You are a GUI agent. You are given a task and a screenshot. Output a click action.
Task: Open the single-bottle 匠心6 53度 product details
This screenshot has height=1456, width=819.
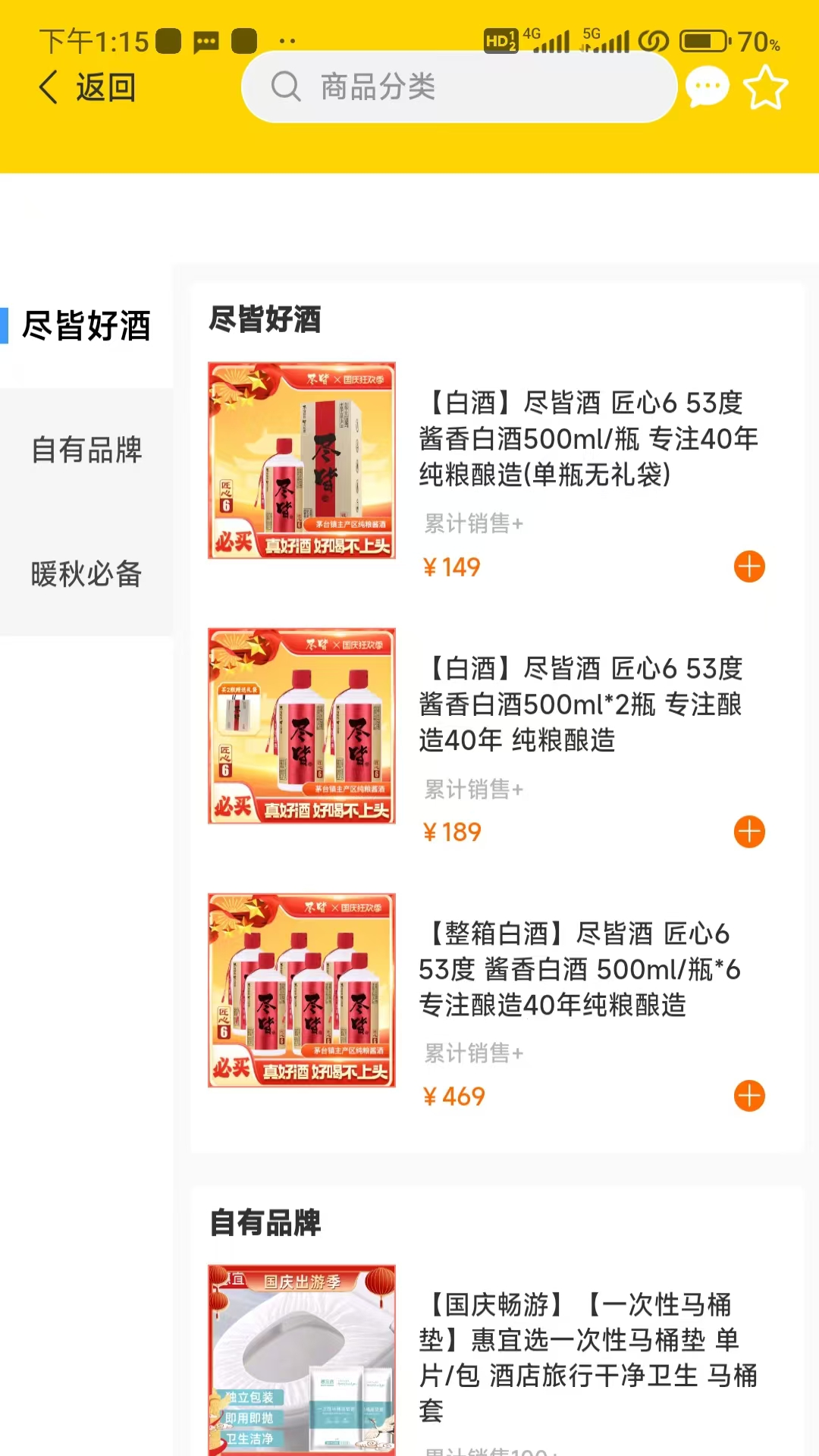588,440
